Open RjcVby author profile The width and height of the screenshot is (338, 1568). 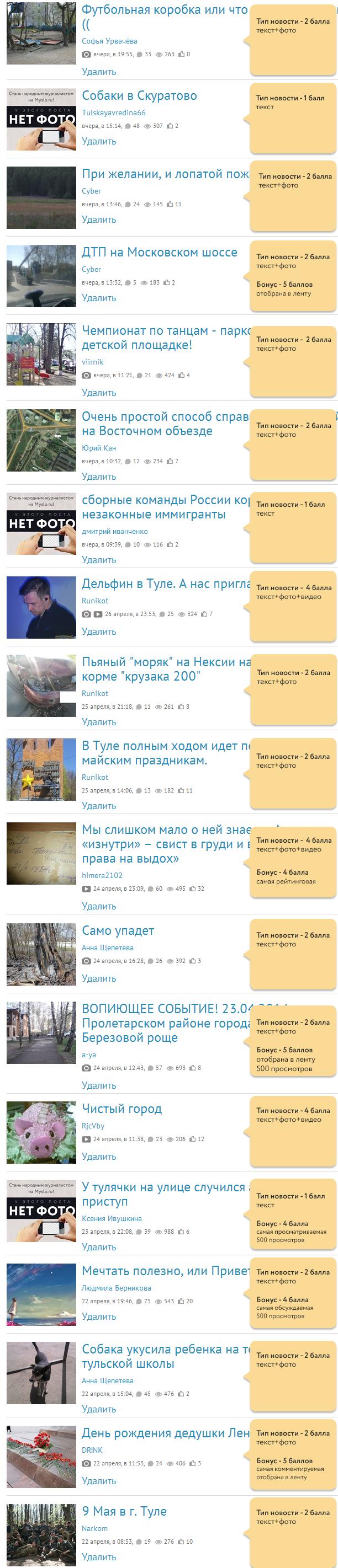pos(93,1126)
